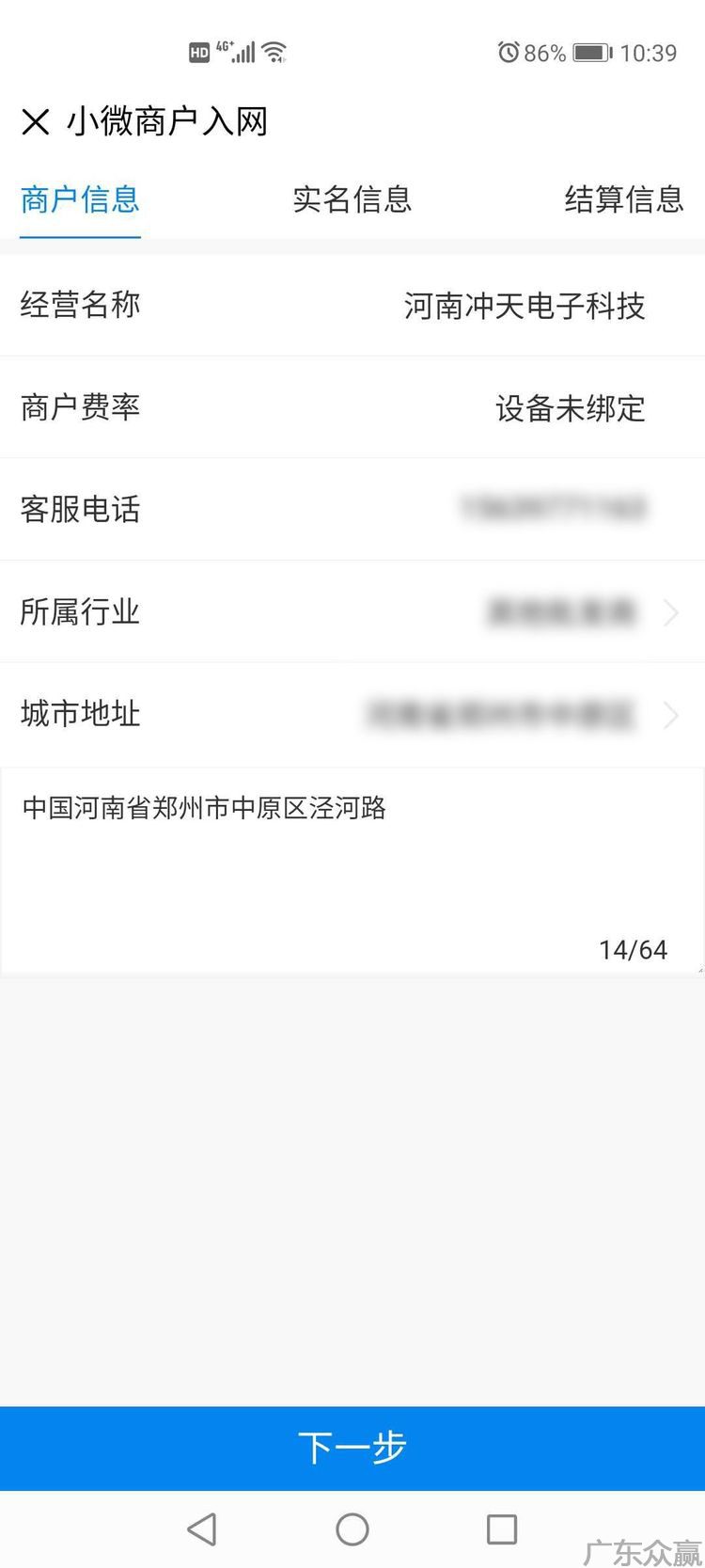Close the 小微商户入网 page

tap(36, 121)
